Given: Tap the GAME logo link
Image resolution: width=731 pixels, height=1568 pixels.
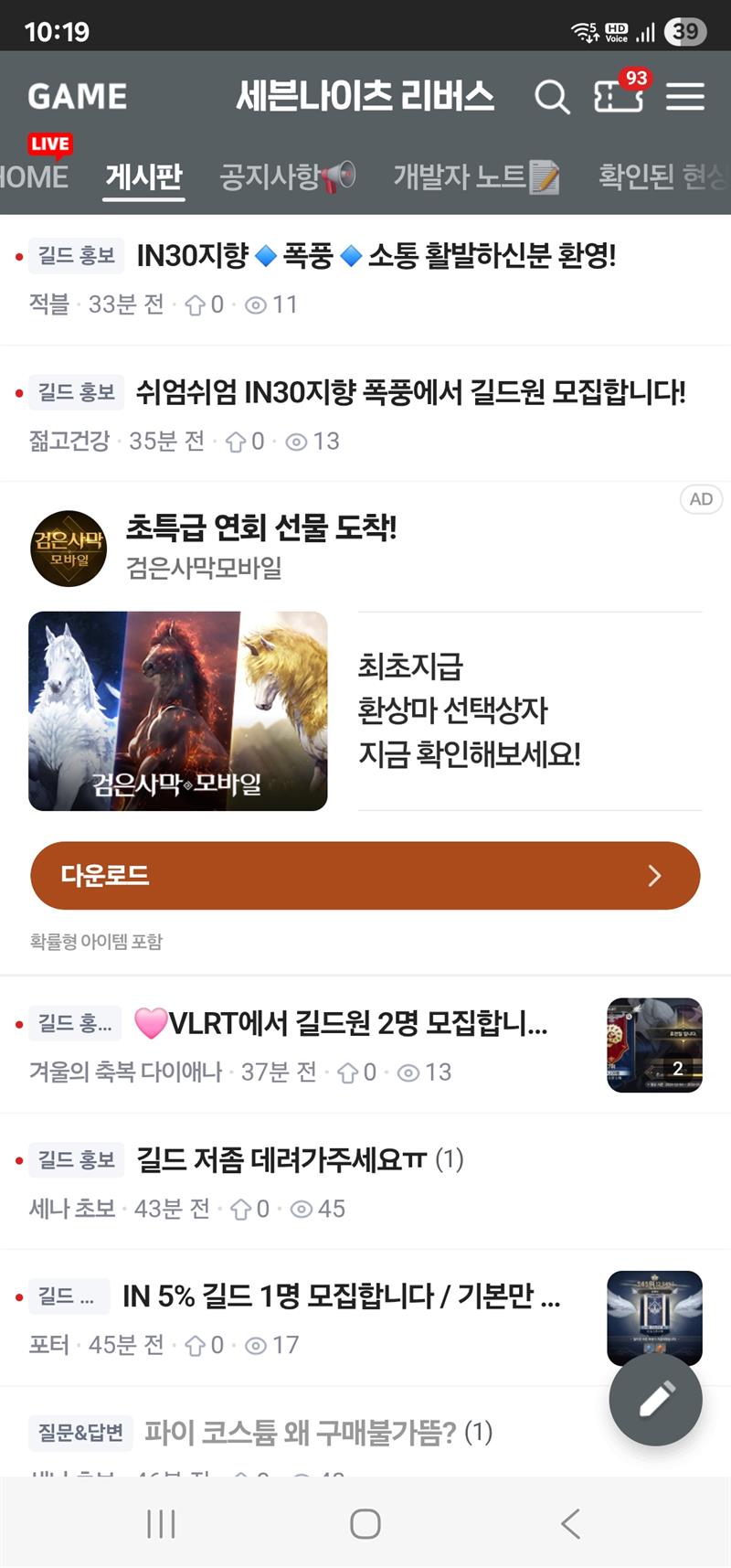Looking at the screenshot, I should (x=78, y=96).
